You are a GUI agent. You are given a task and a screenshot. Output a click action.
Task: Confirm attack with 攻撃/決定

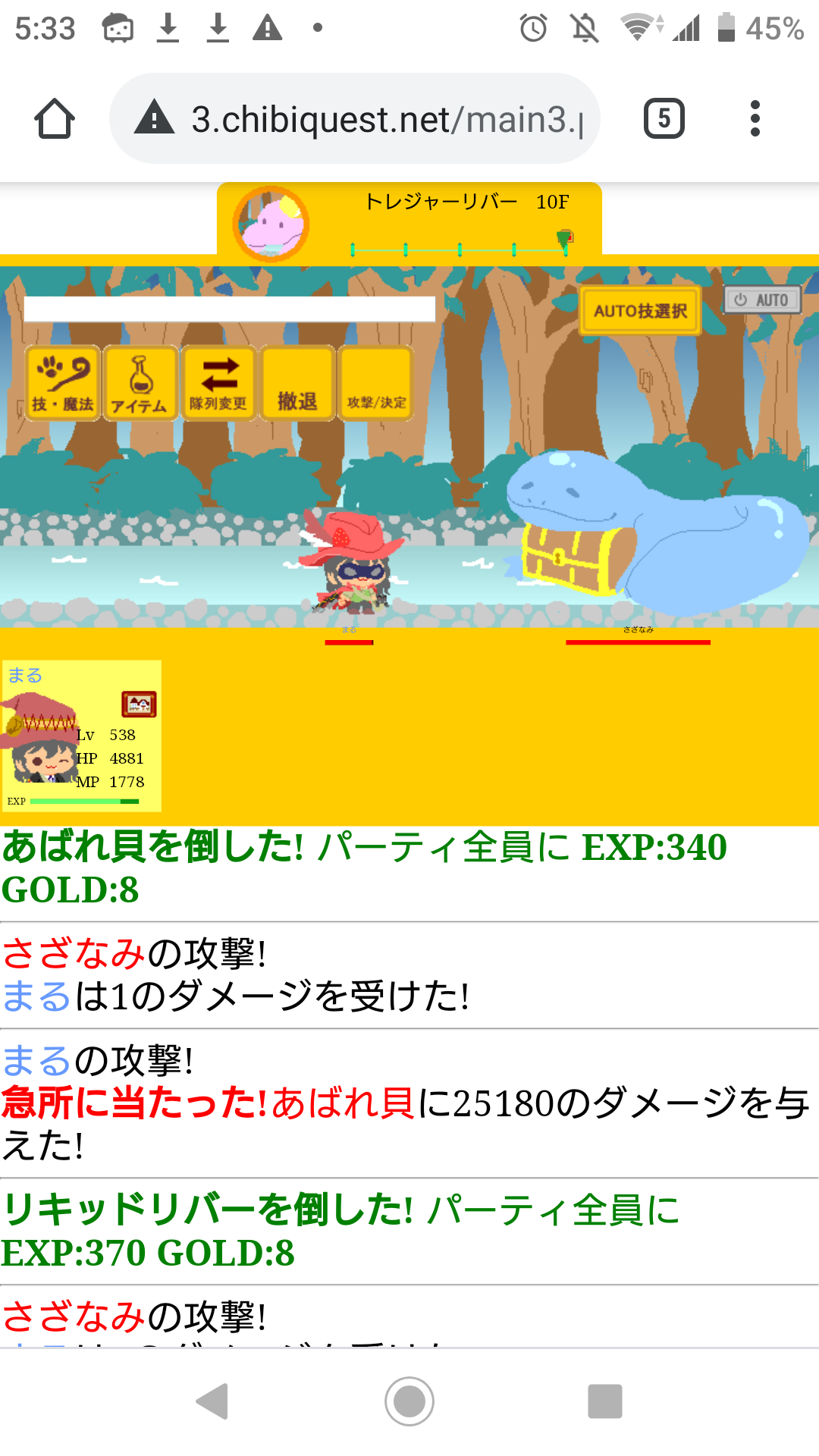[376, 383]
